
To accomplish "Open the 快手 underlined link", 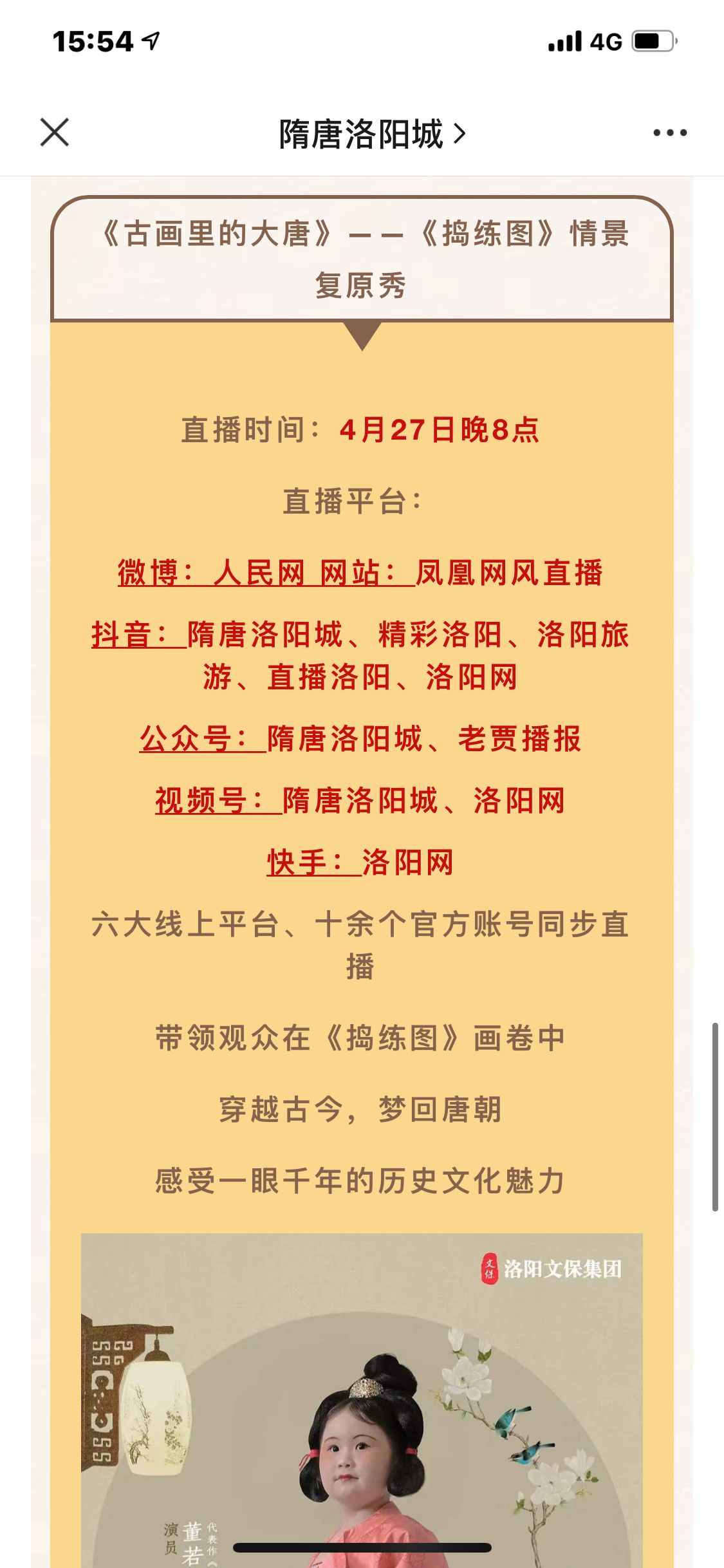I will pyautogui.click(x=313, y=863).
